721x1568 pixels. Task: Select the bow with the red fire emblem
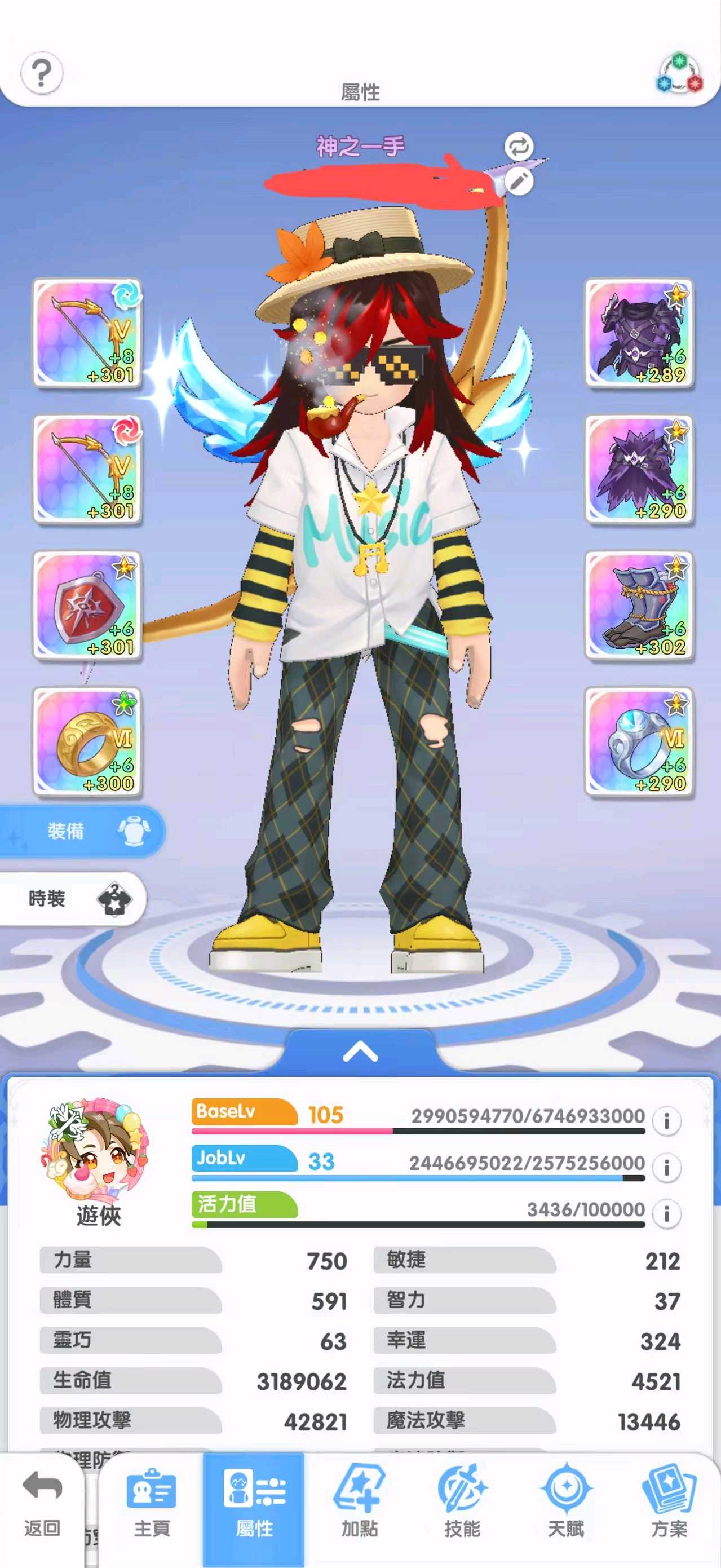(87, 469)
